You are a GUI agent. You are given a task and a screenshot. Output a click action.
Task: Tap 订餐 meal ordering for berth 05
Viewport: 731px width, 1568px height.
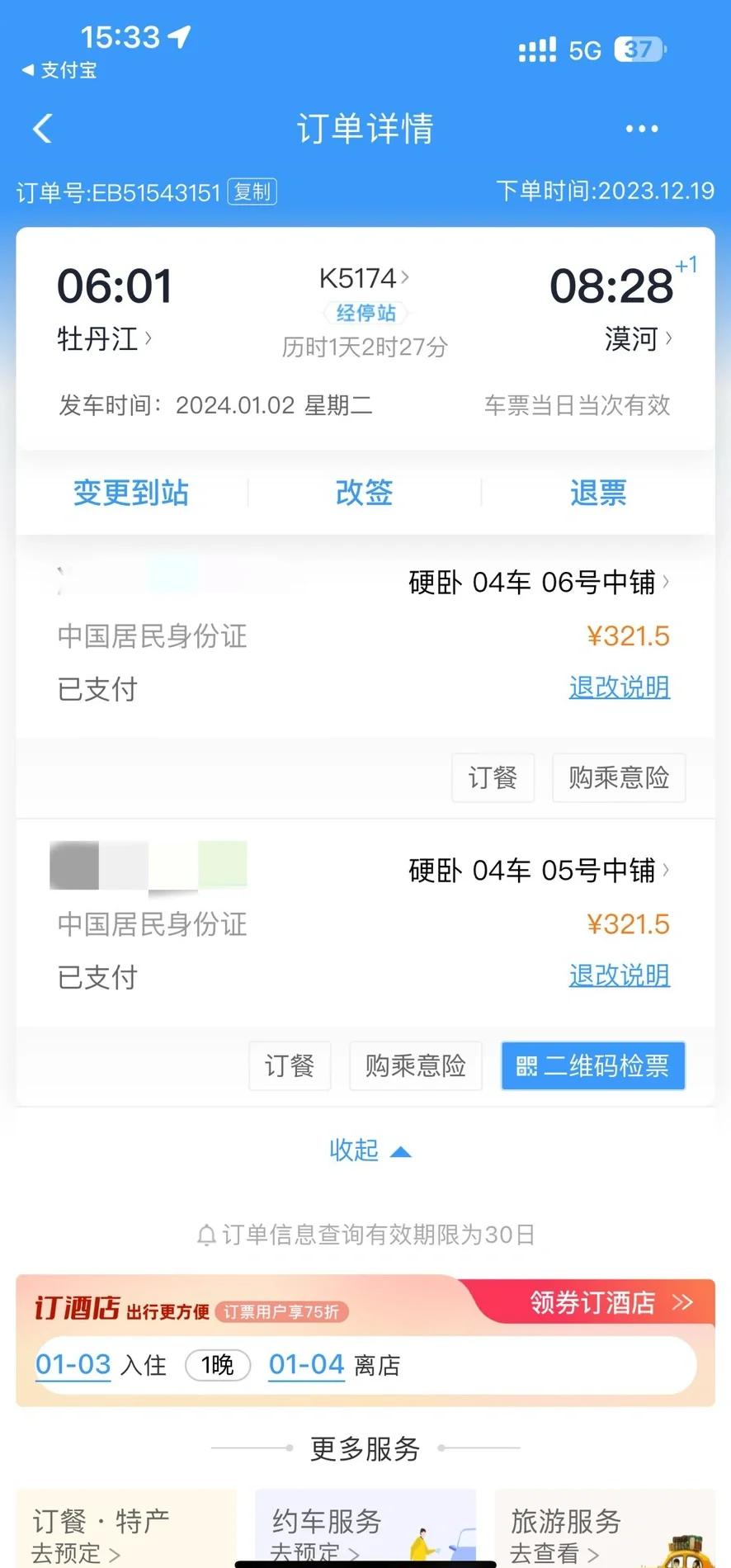(x=290, y=1065)
